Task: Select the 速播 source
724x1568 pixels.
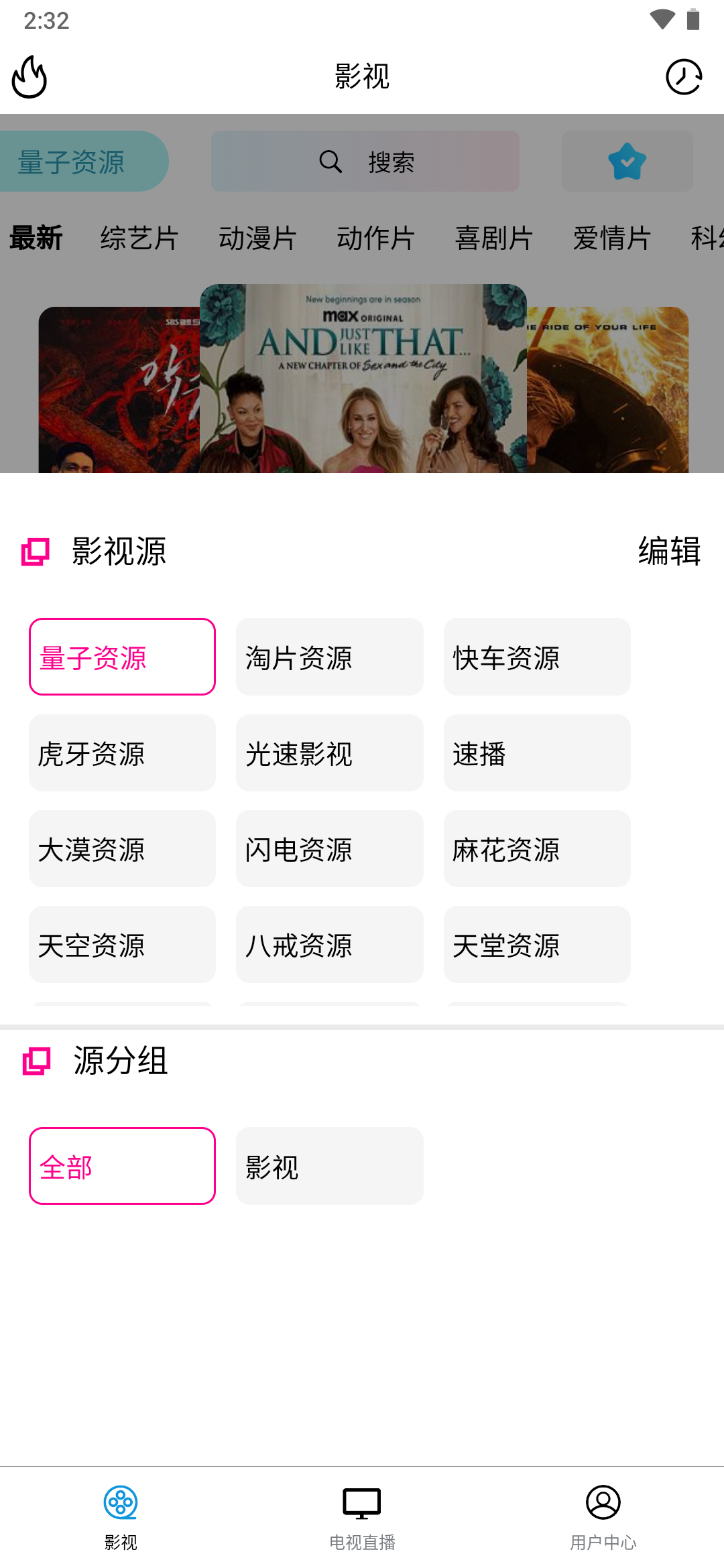Action: click(x=536, y=753)
